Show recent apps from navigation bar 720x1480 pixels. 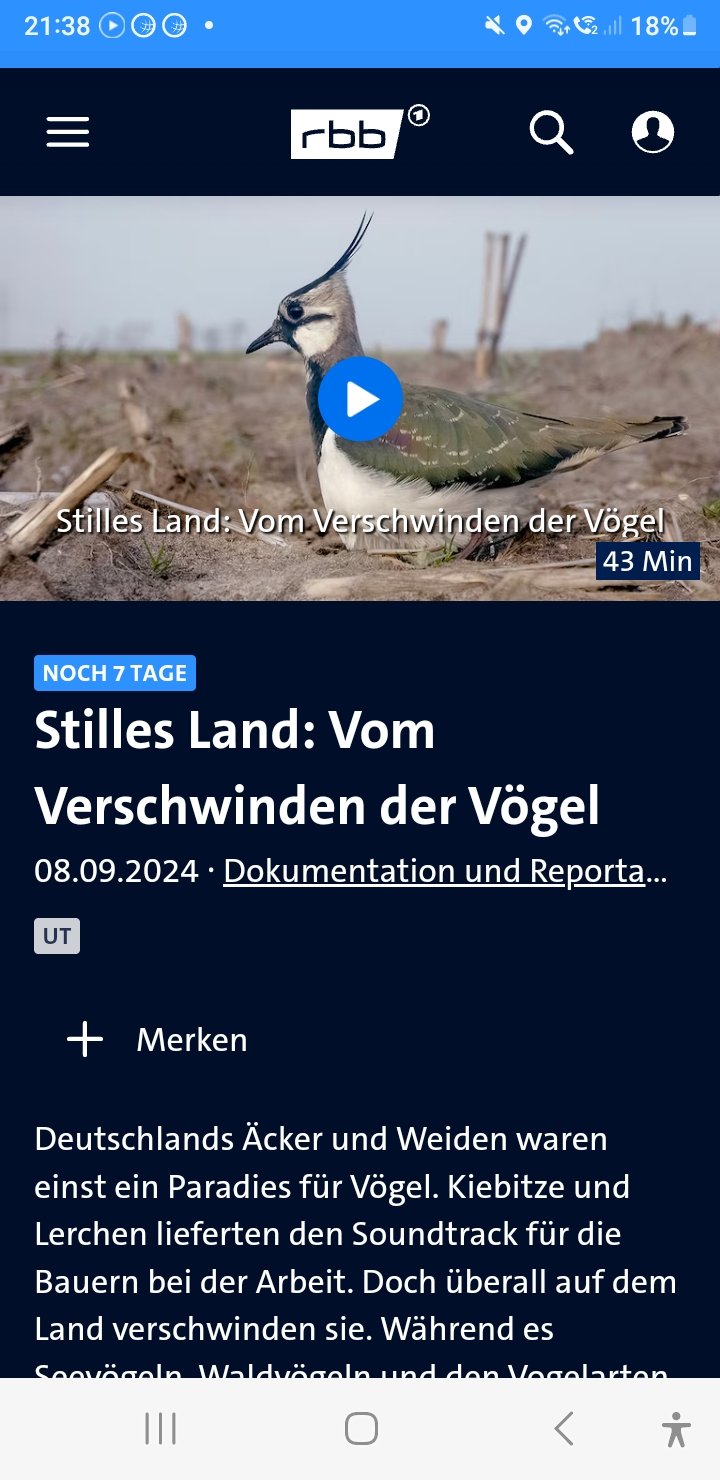[160, 1429]
